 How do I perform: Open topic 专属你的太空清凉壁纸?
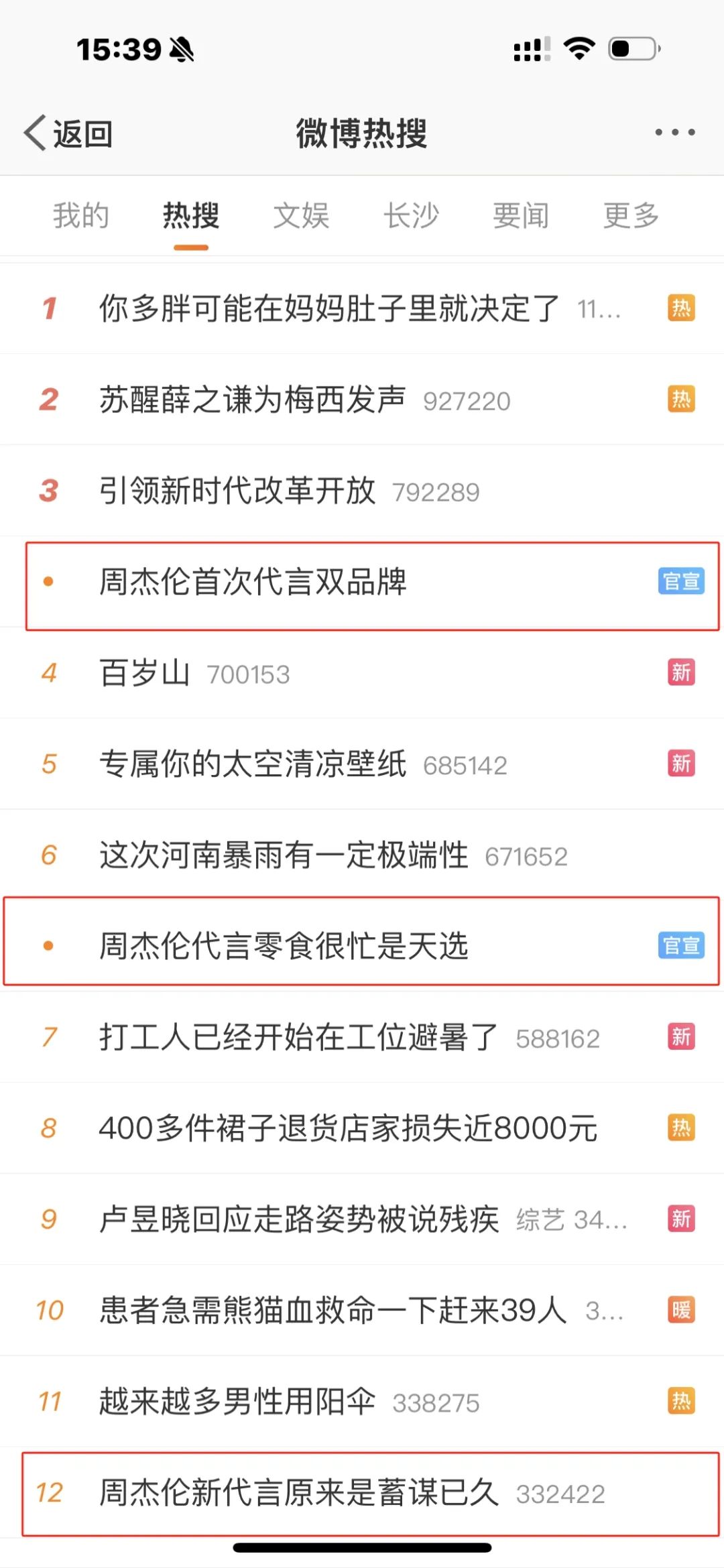coord(362,764)
